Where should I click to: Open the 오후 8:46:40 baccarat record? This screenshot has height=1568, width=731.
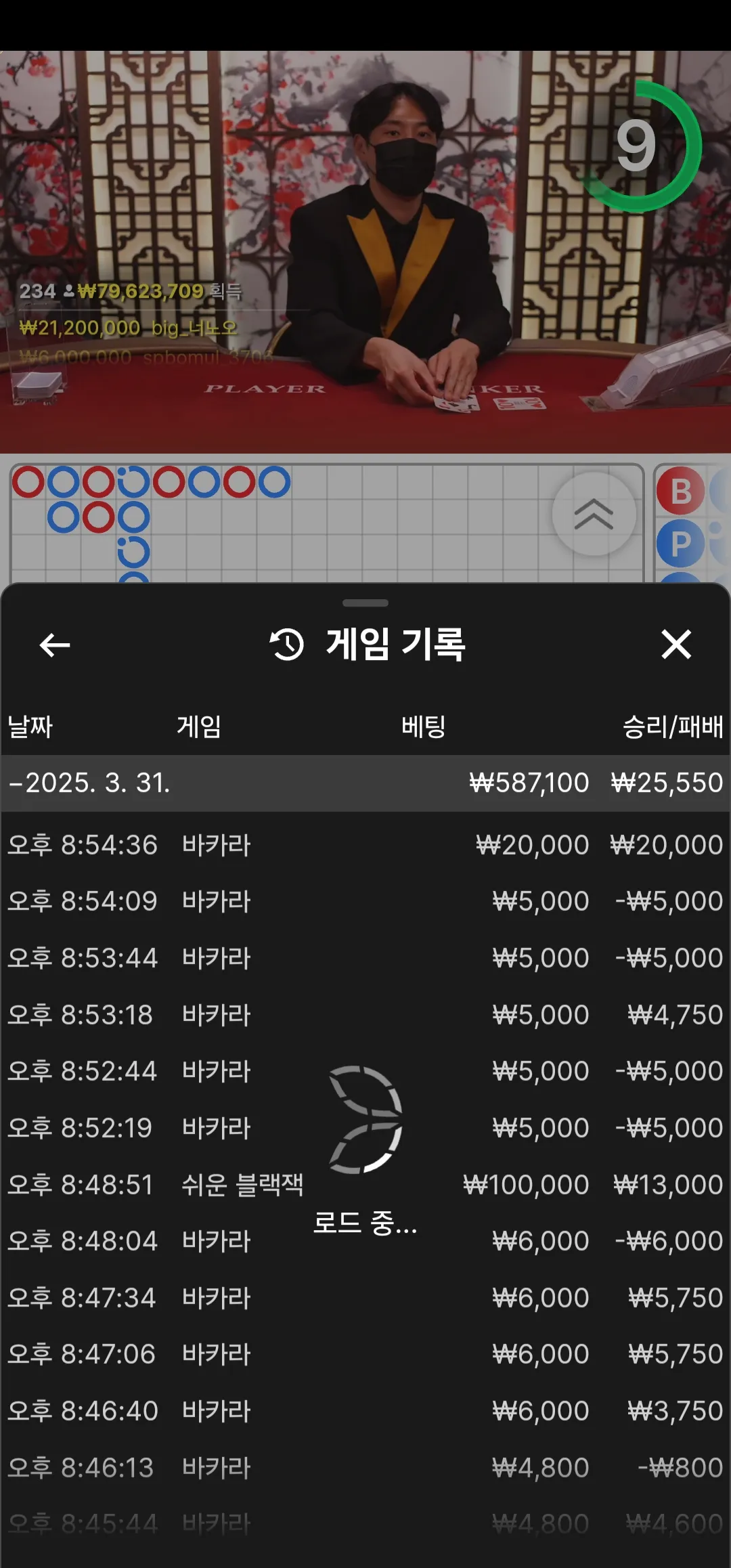tap(365, 1411)
